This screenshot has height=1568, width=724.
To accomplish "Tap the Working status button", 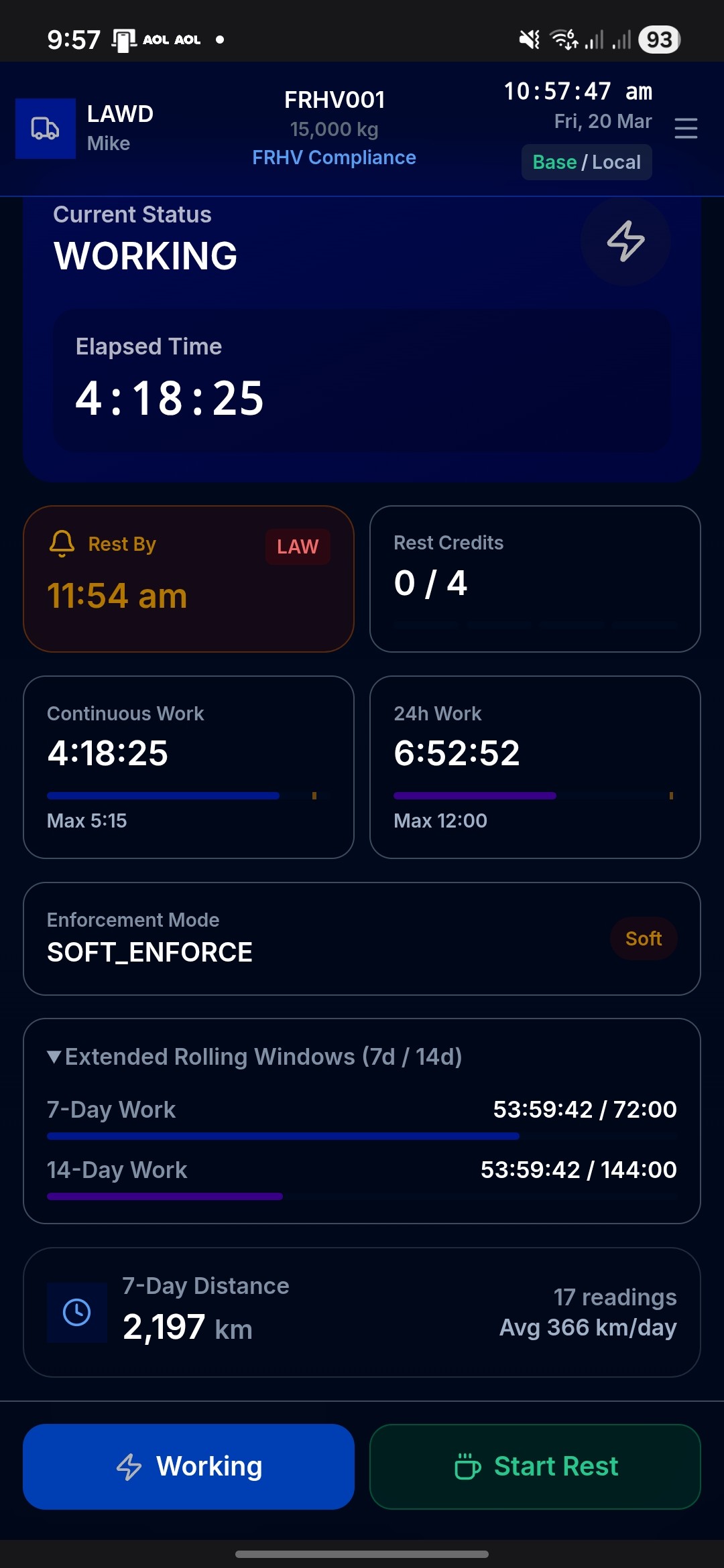I will point(188,1466).
